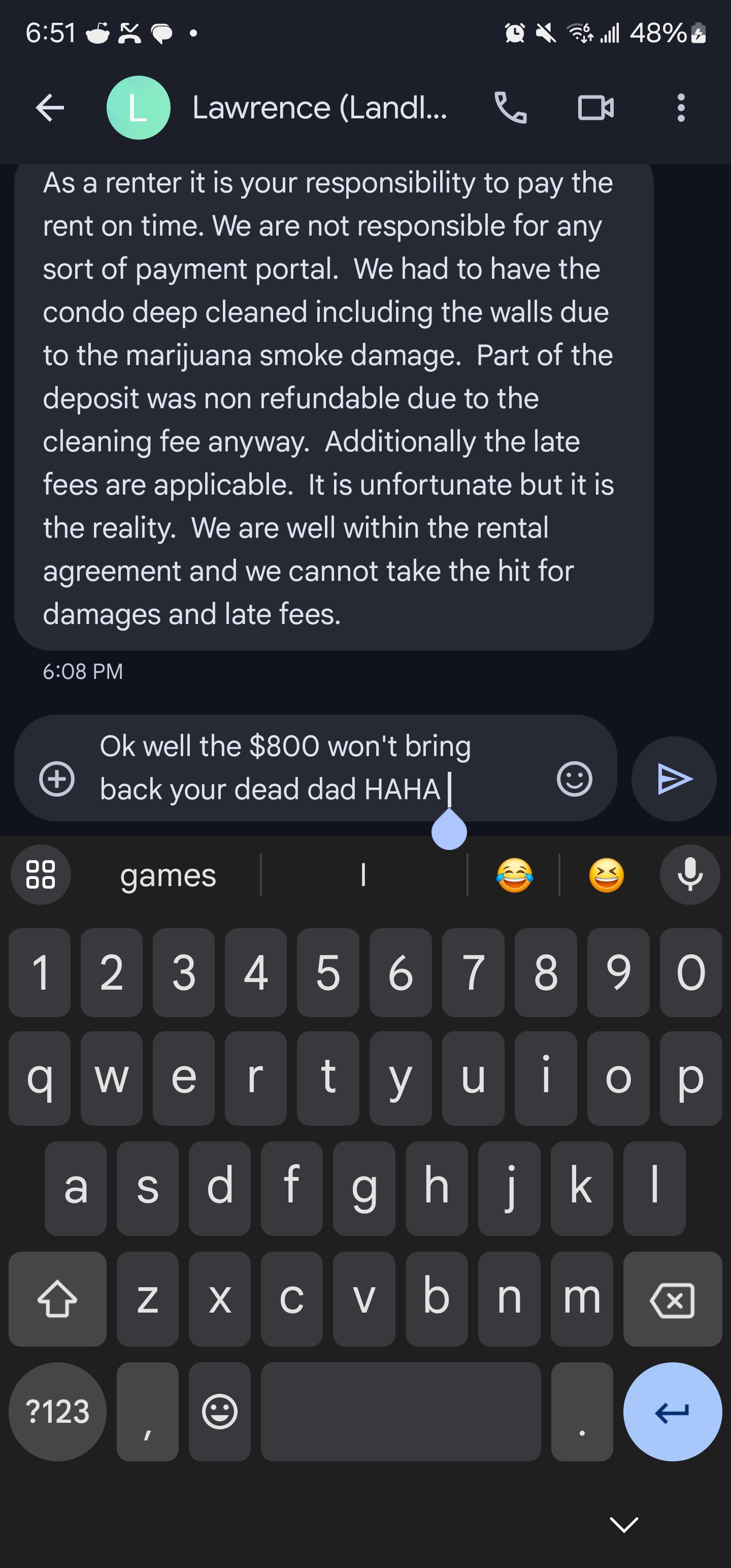Pick the 'games' word suggestion
Screen dimensions: 731x1568
(168, 875)
